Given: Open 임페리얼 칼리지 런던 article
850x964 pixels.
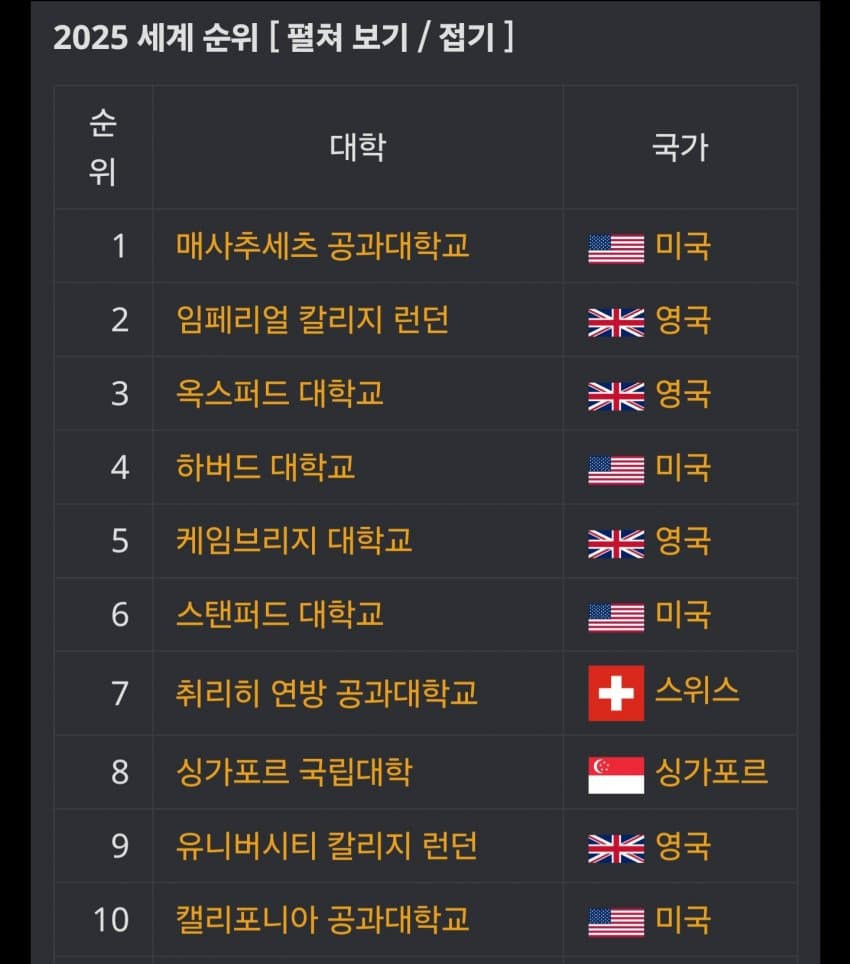Looking at the screenshot, I should click(x=312, y=320).
